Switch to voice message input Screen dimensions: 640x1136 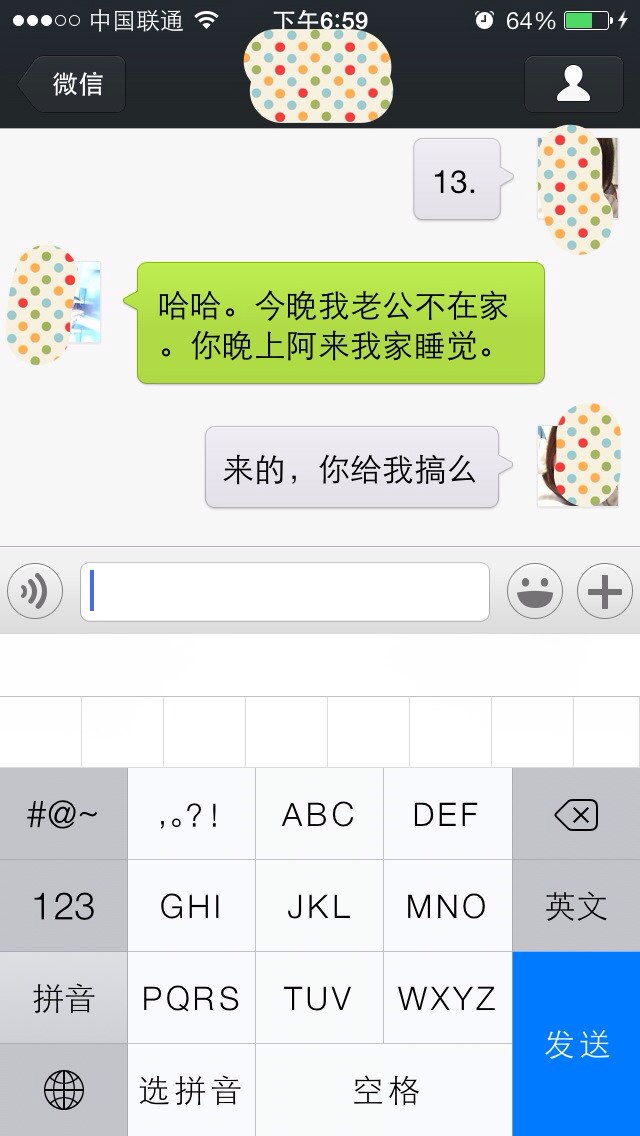click(35, 591)
